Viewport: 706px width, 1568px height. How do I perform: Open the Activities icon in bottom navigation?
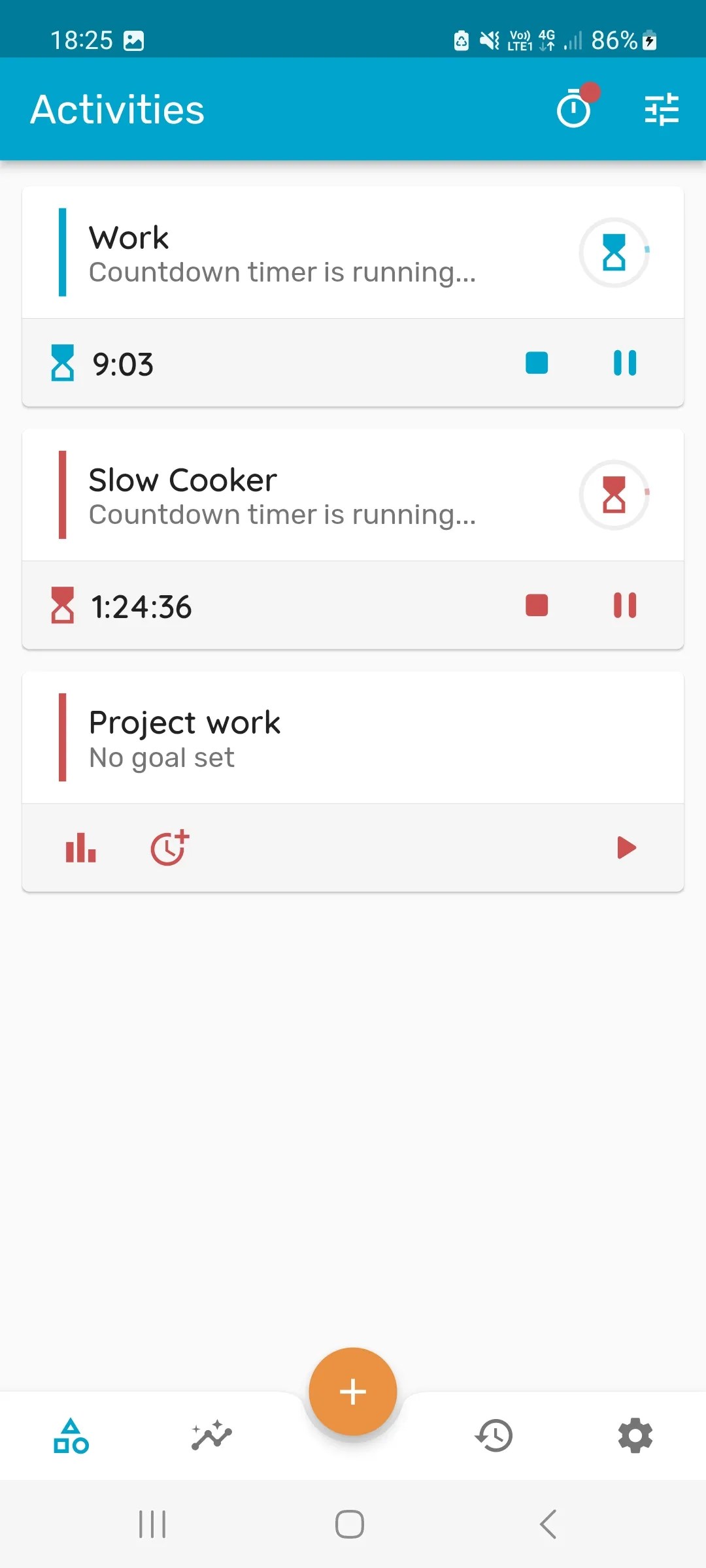pos(72,1436)
